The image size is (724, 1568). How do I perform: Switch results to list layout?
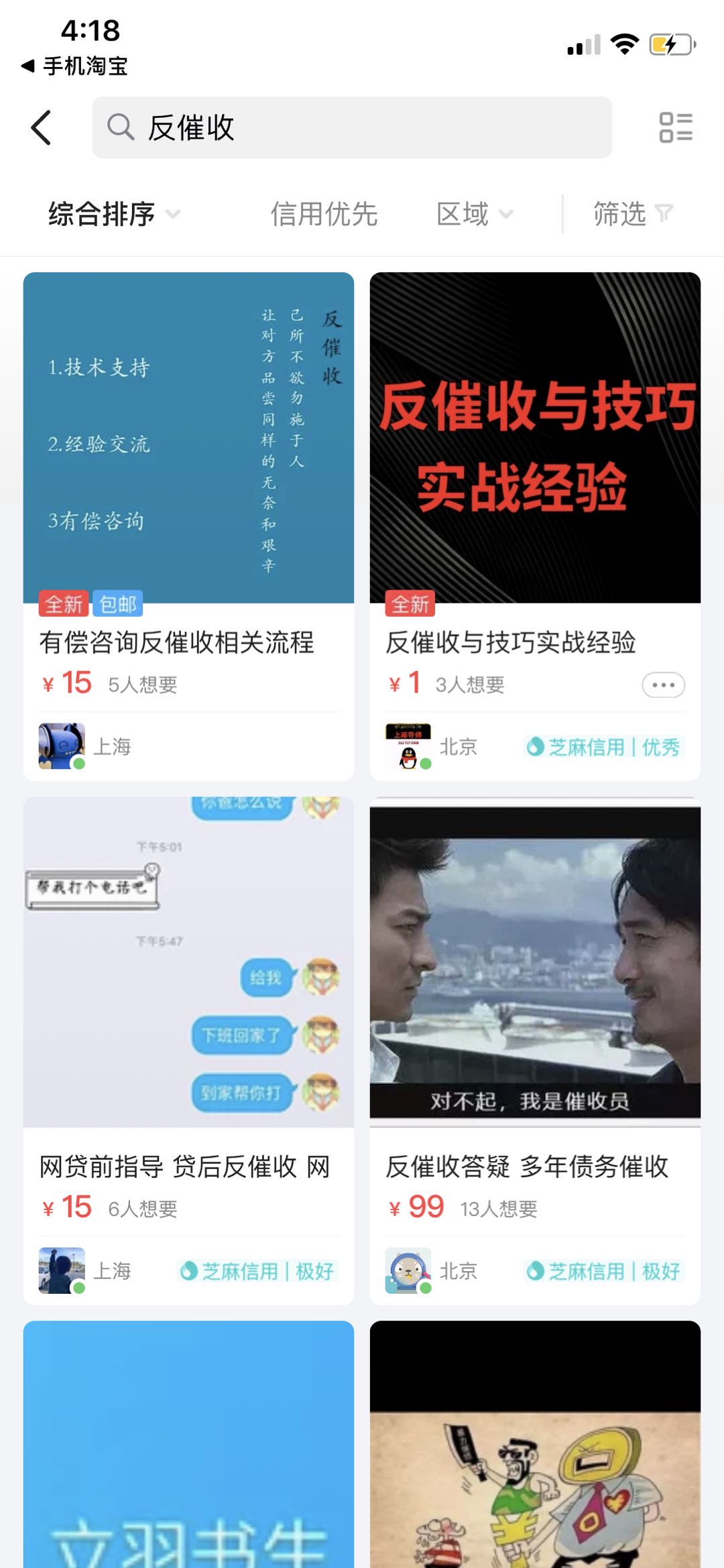click(x=675, y=127)
